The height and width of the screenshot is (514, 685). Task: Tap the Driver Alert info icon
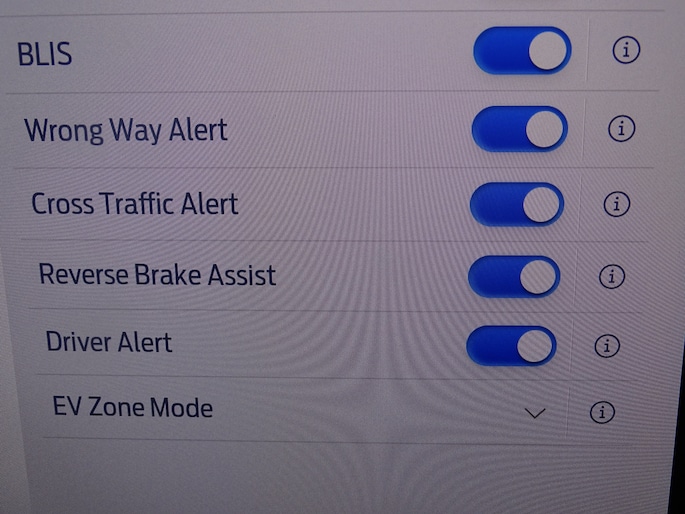[607, 347]
